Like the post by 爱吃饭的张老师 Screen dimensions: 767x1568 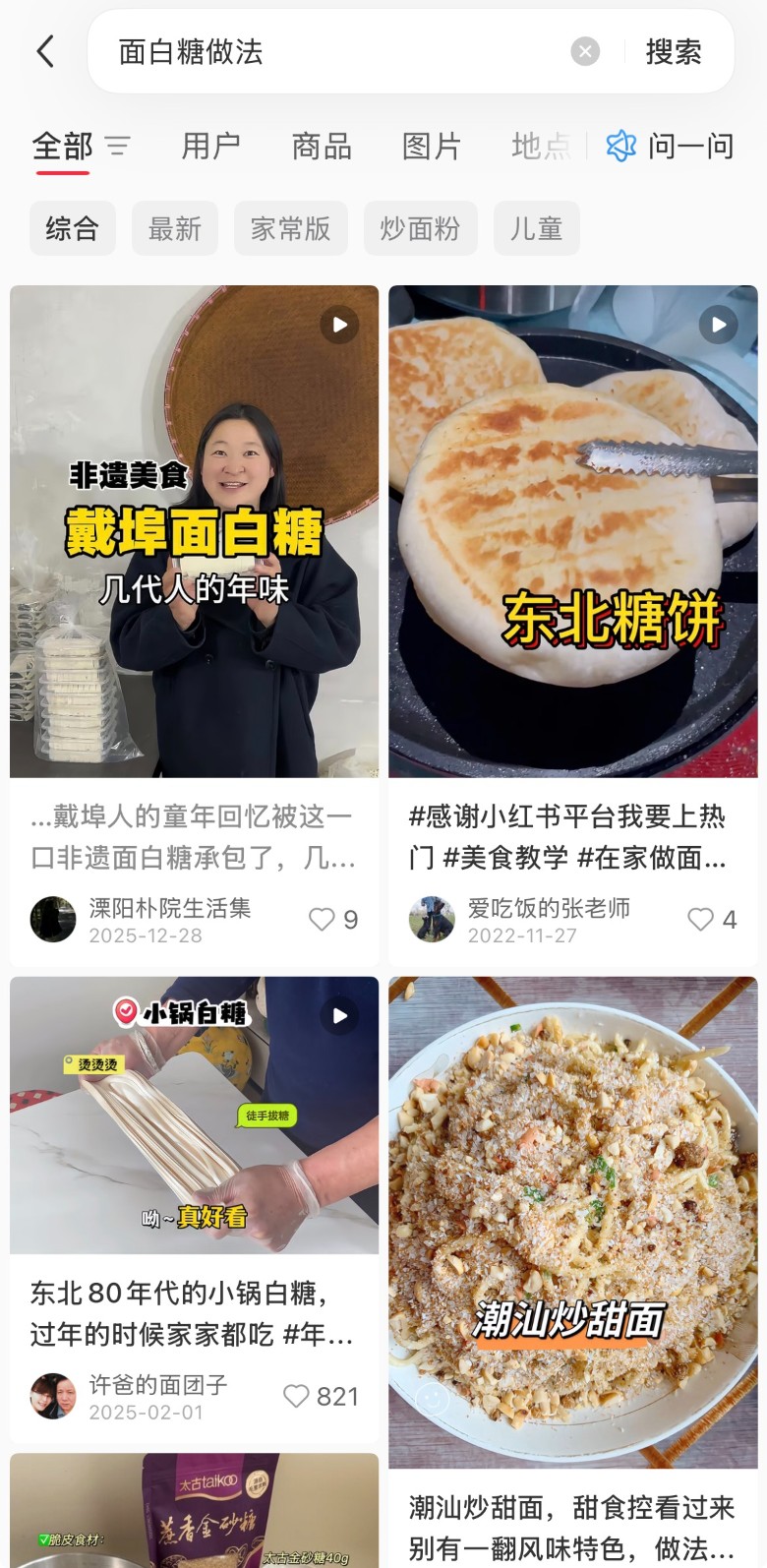tap(700, 919)
